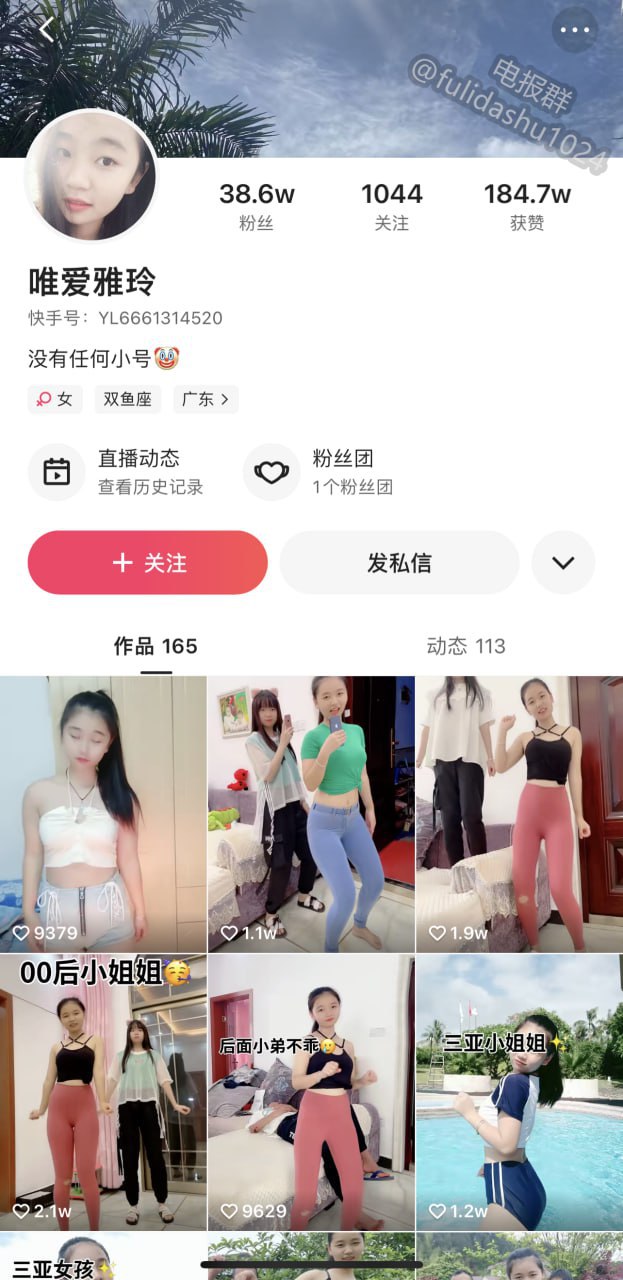
Task: Open the video captioned 三亚小姐姐
Action: (519, 1092)
